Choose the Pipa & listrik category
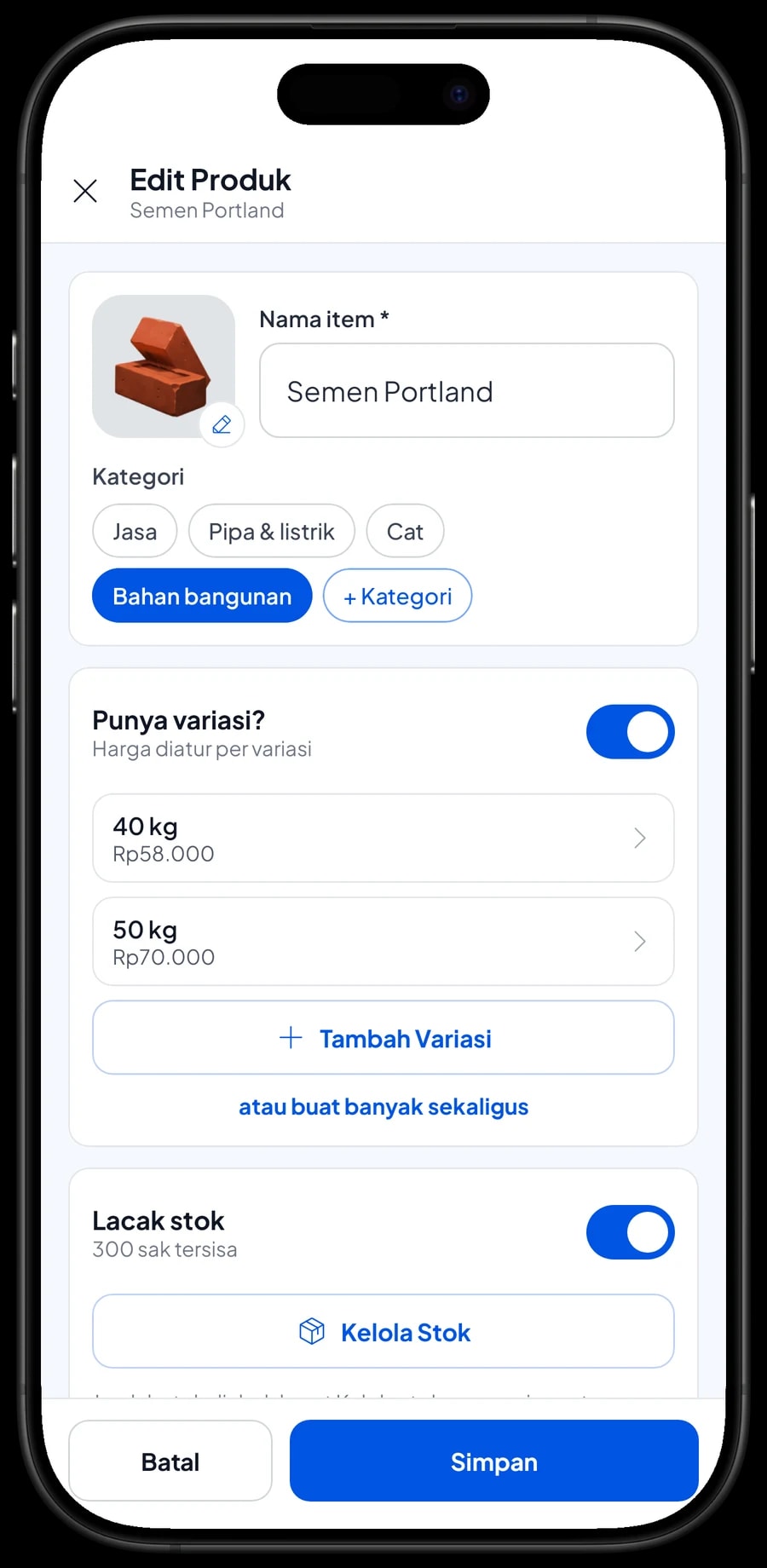The height and width of the screenshot is (1568, 767). 272,531
